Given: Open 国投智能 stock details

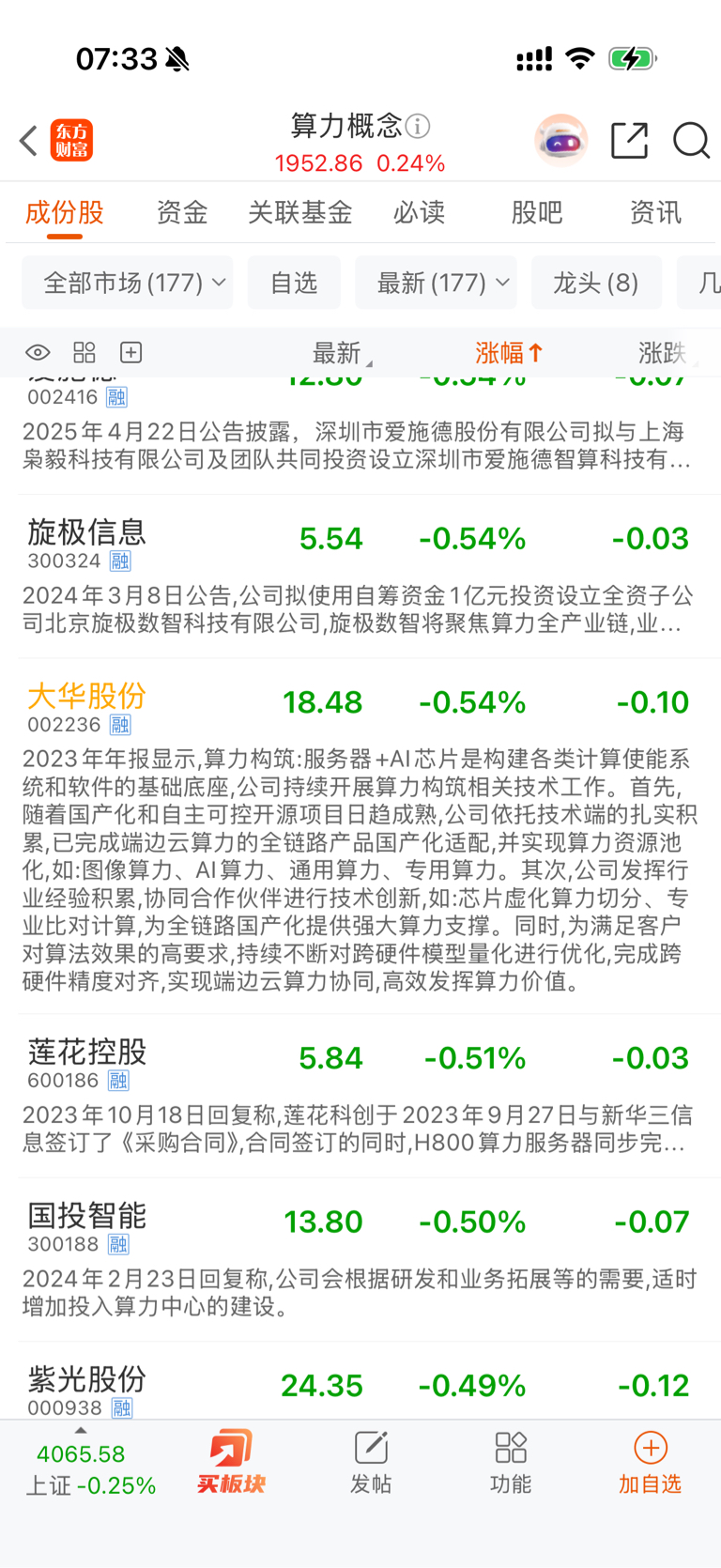Looking at the screenshot, I should click(x=87, y=1216).
